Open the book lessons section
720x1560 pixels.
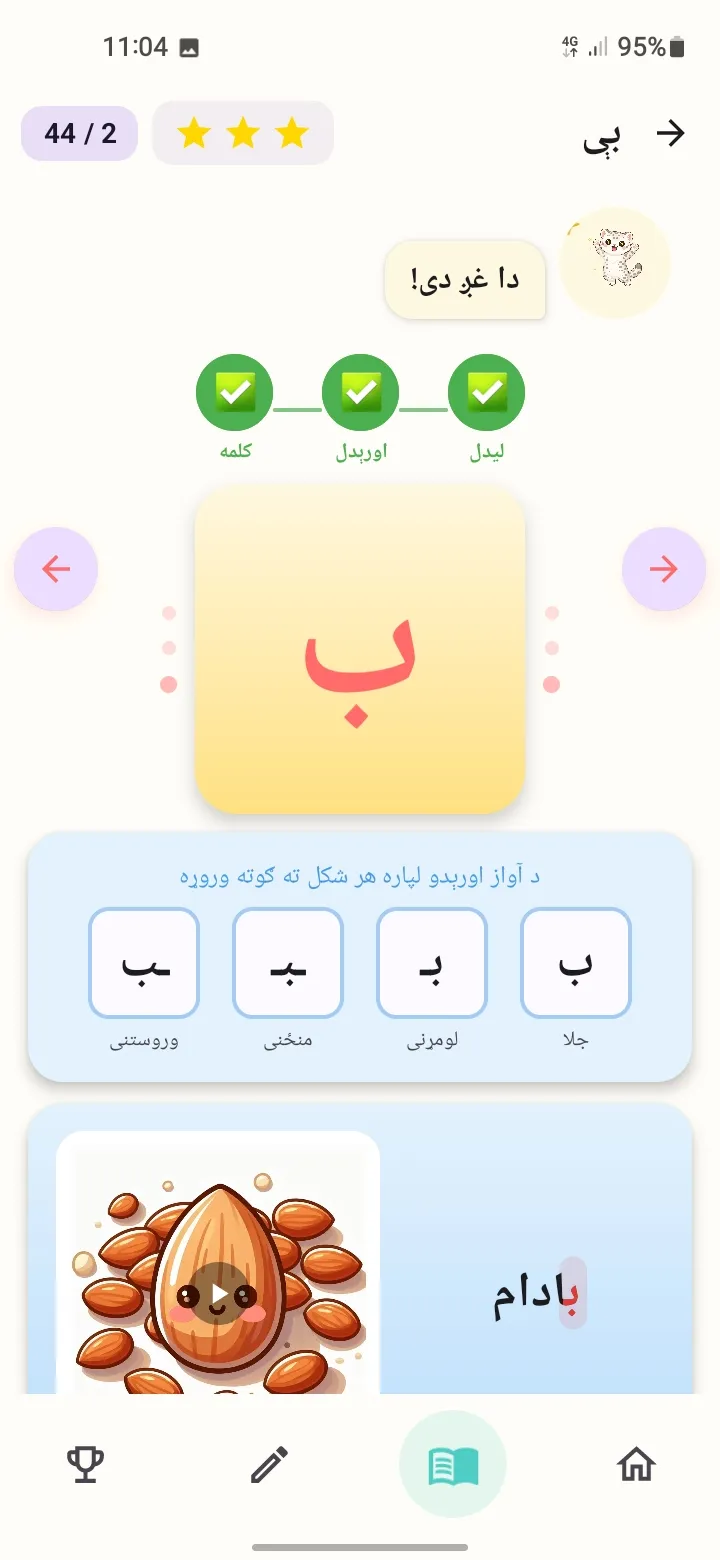click(x=452, y=1462)
